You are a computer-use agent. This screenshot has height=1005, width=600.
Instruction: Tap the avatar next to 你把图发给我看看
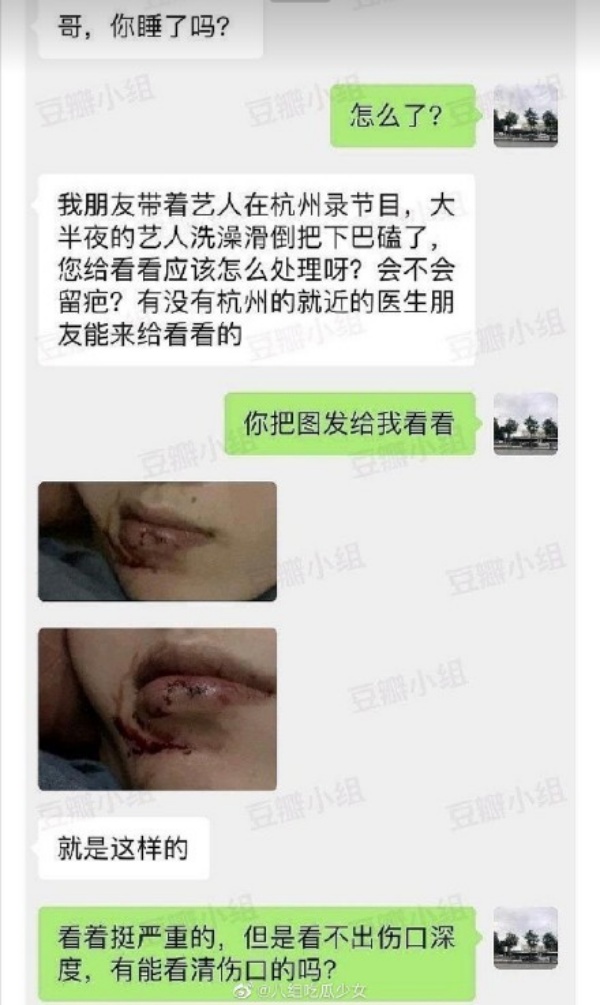(525, 424)
